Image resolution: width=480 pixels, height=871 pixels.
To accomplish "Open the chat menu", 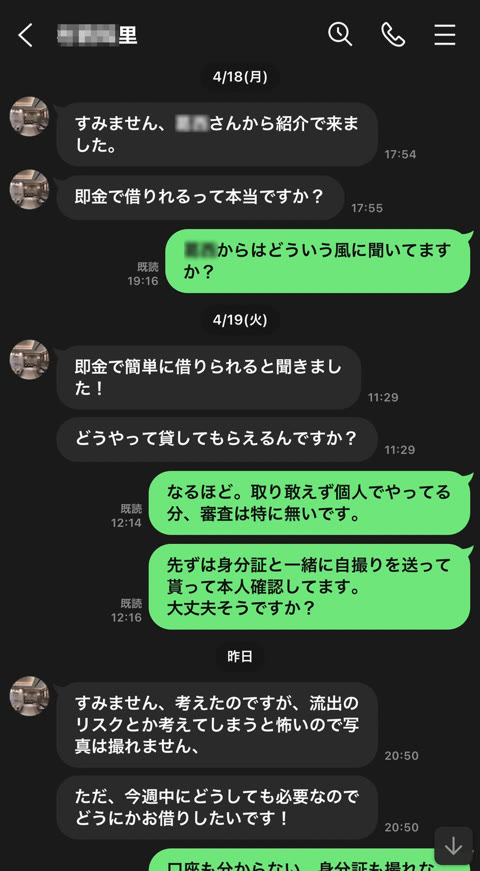I will (x=445, y=35).
